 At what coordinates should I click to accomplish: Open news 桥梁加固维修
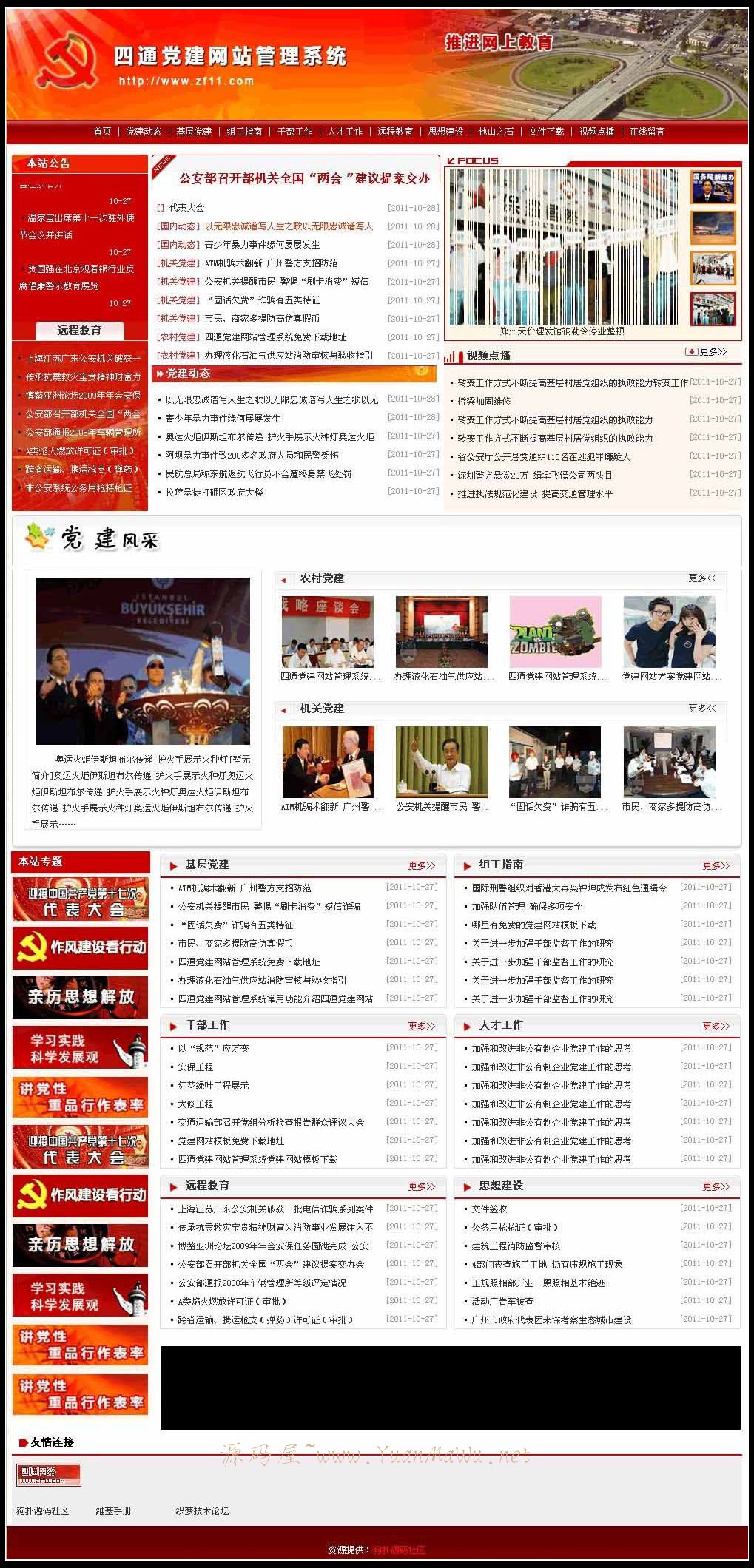click(x=483, y=401)
